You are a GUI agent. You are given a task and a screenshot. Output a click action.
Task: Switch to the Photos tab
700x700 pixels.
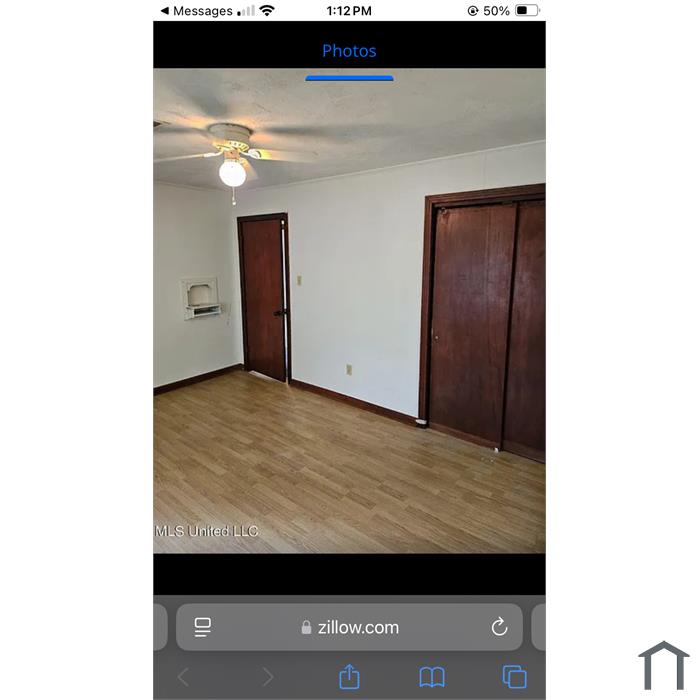(349, 51)
